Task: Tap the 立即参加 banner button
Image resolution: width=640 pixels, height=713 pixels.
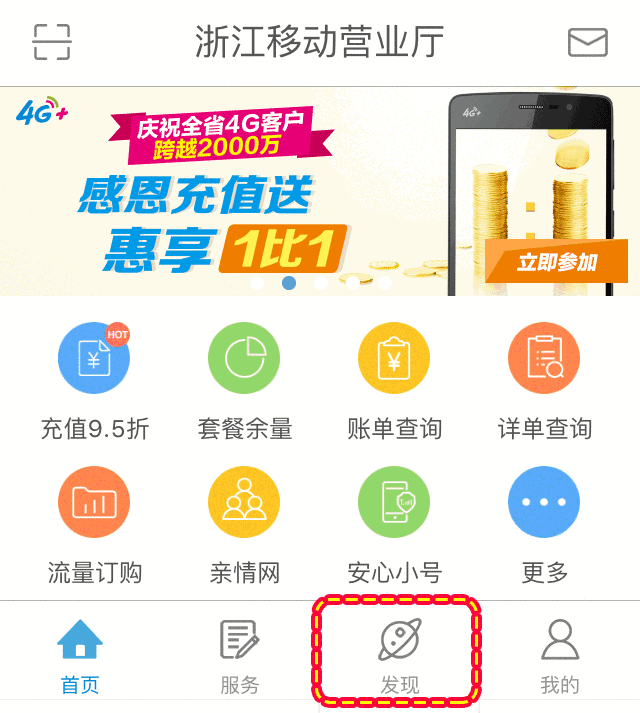Action: 557,262
